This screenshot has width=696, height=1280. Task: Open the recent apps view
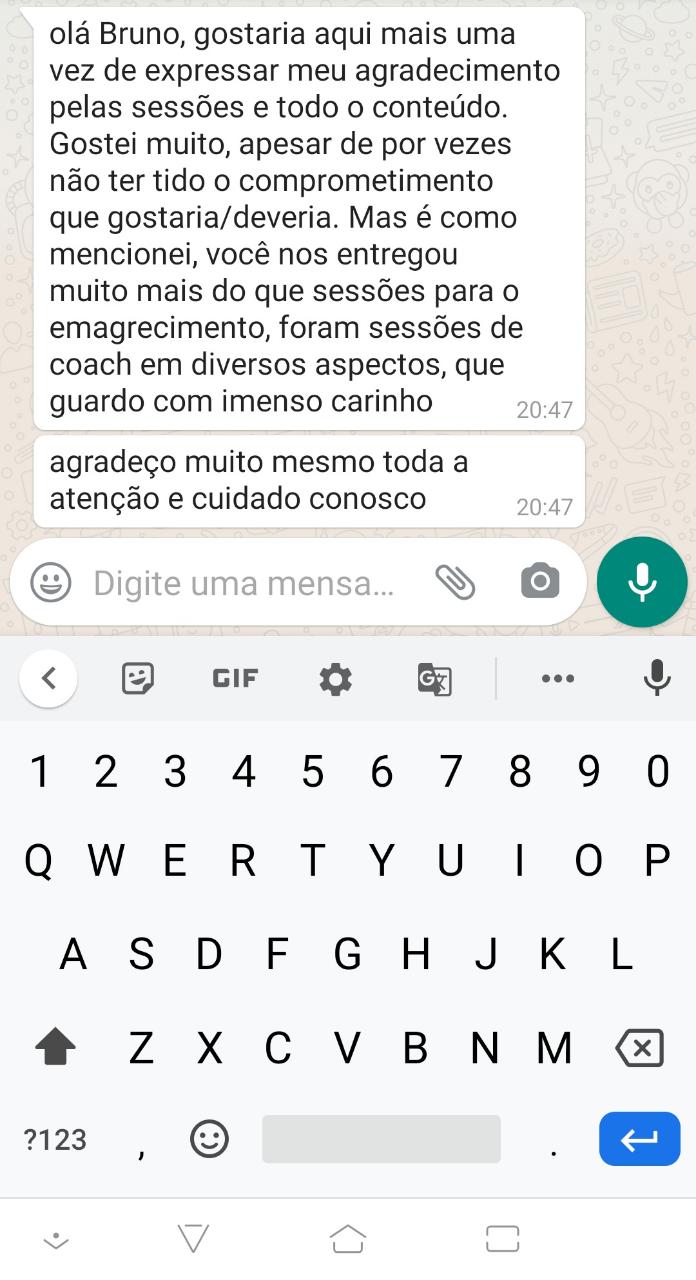(x=502, y=1239)
